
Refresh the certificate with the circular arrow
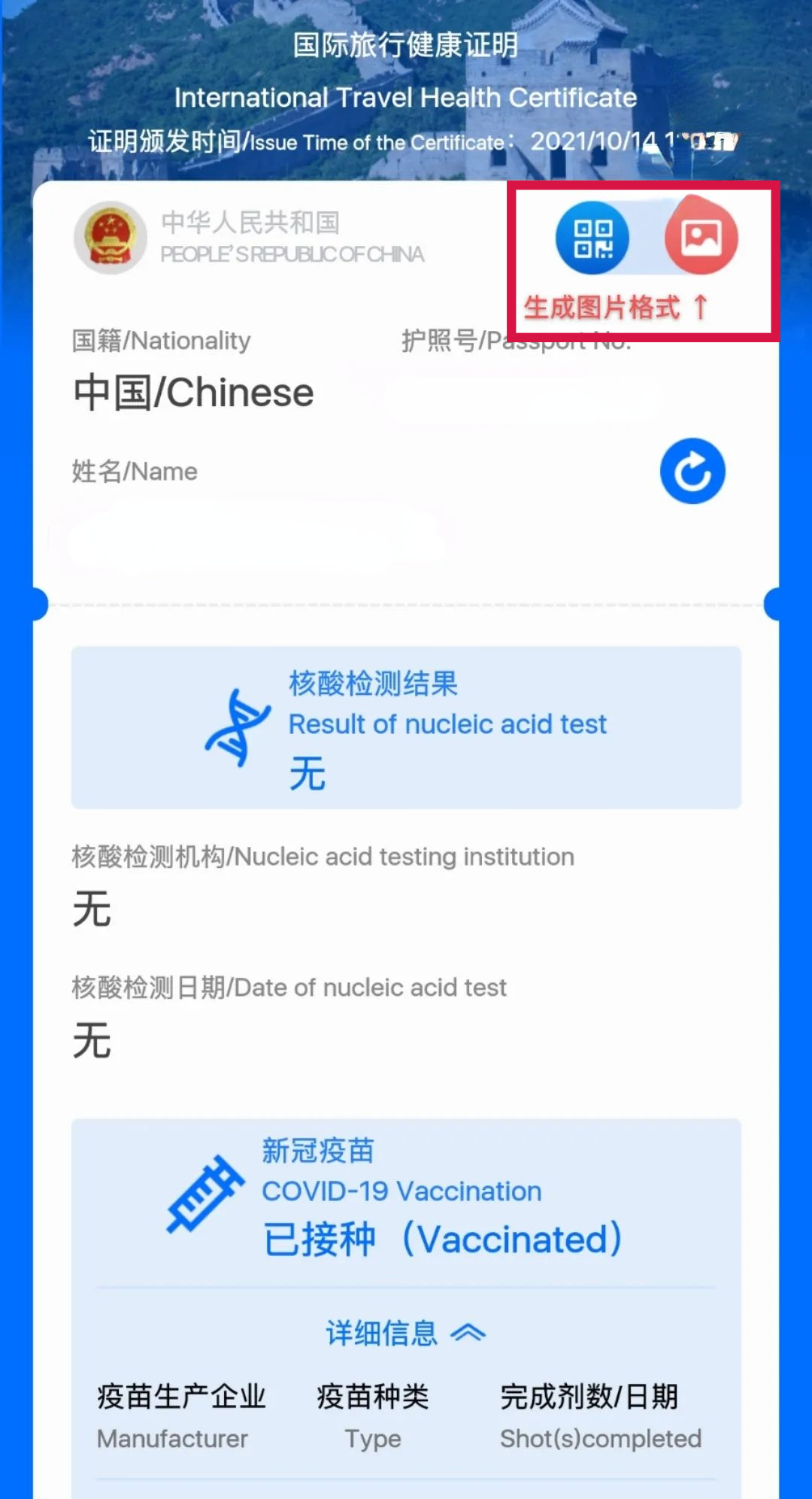pyautogui.click(x=692, y=472)
